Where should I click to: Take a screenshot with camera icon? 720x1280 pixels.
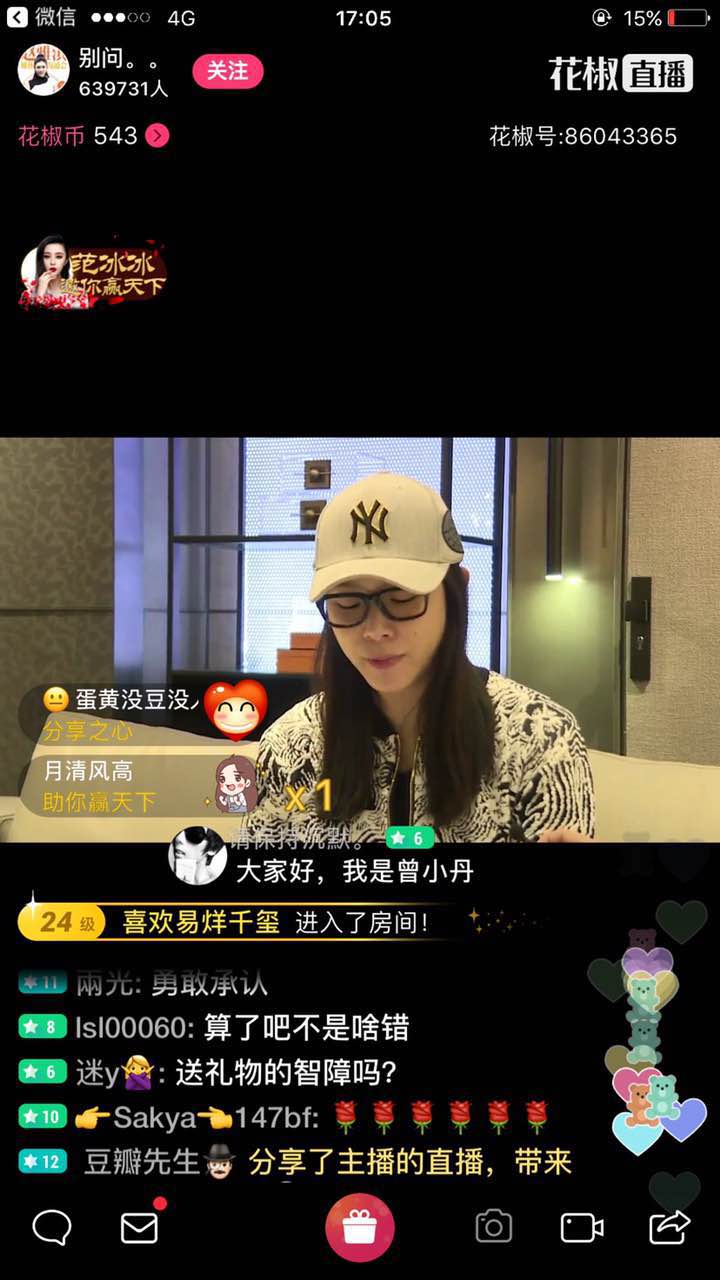493,1227
